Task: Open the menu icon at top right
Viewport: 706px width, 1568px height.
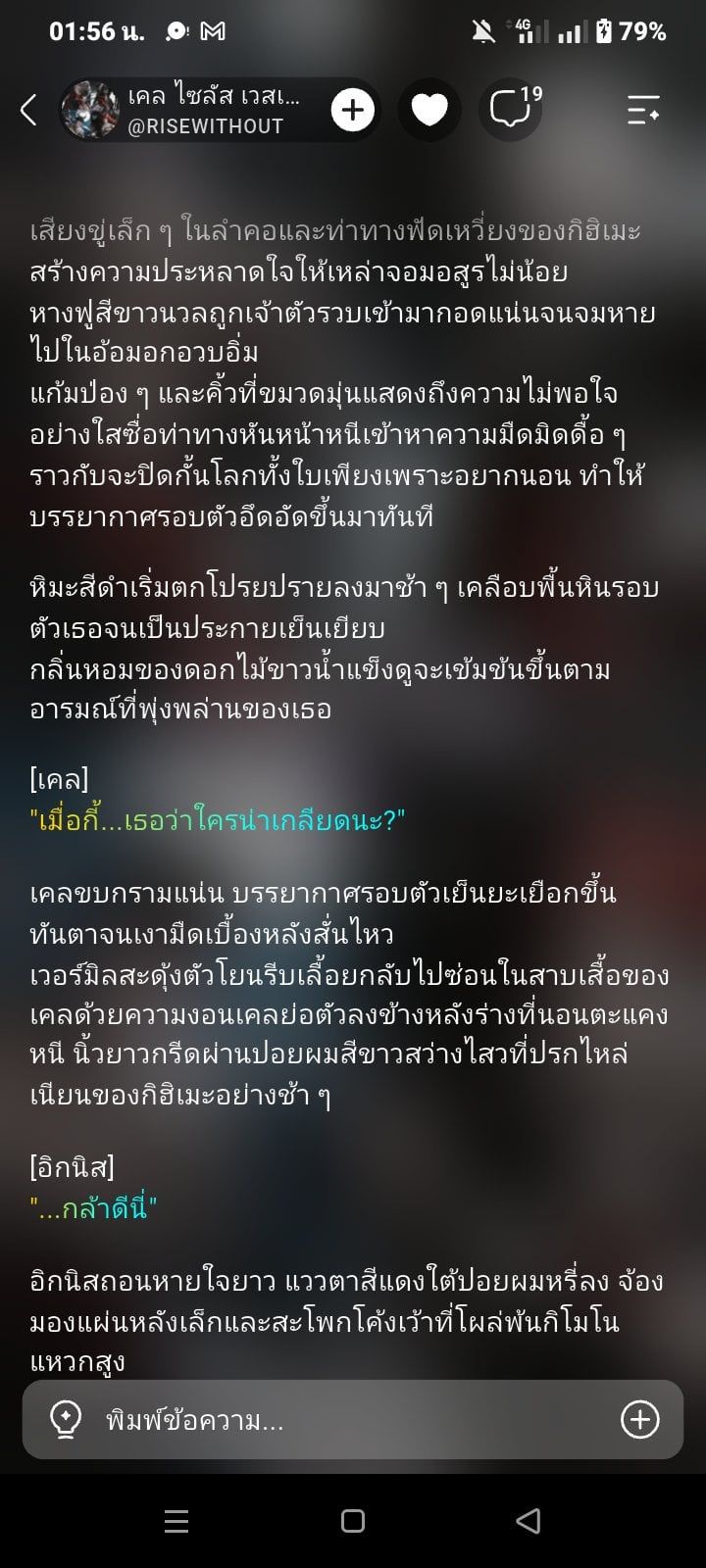Action: point(643,110)
